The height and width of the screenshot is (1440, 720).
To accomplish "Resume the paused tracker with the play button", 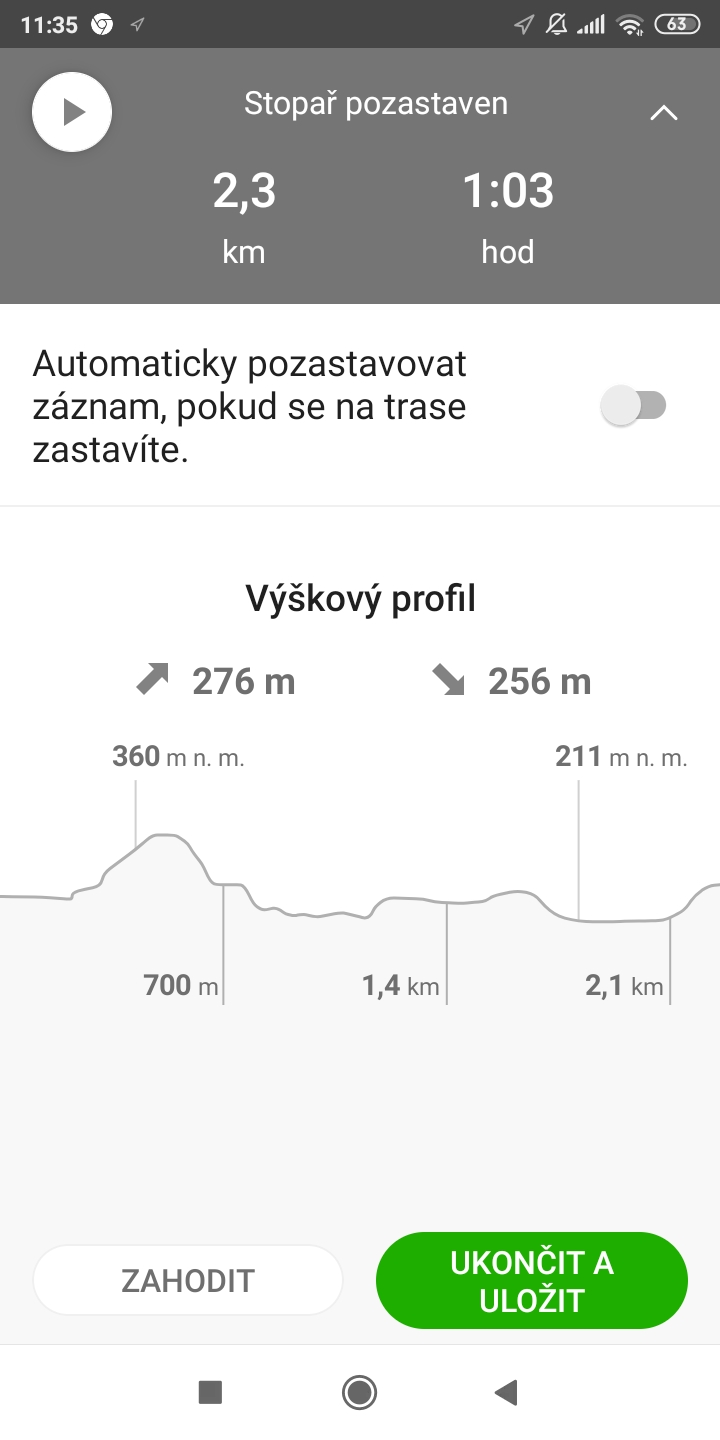I will pos(72,112).
